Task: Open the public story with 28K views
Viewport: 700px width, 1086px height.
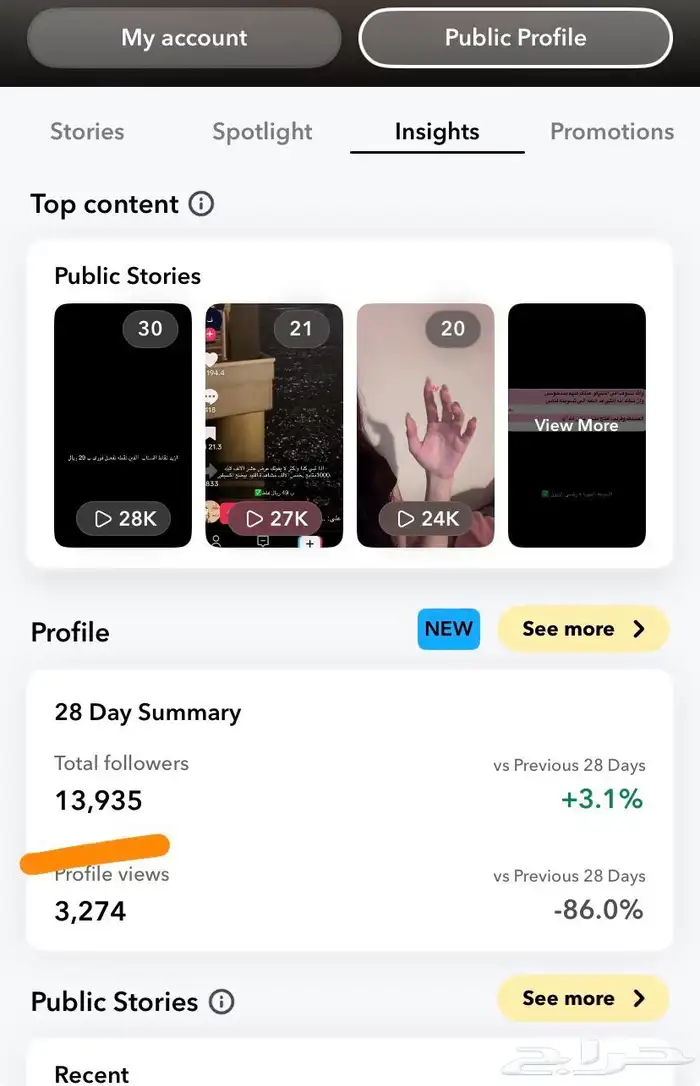Action: tap(122, 425)
